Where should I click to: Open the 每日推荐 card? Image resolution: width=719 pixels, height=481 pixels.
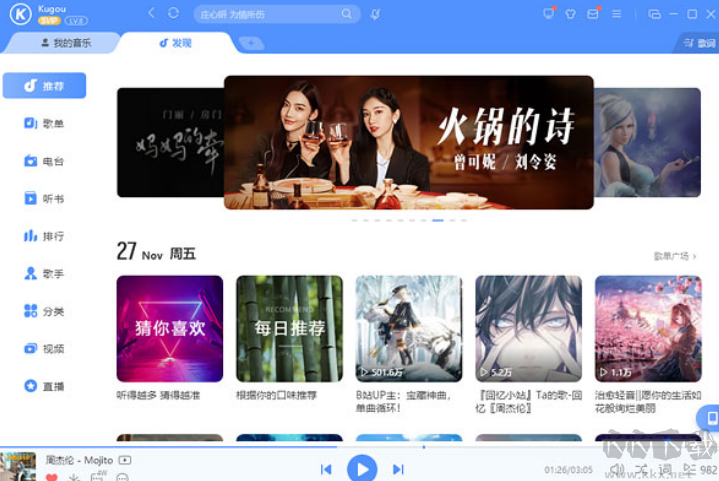(x=289, y=328)
